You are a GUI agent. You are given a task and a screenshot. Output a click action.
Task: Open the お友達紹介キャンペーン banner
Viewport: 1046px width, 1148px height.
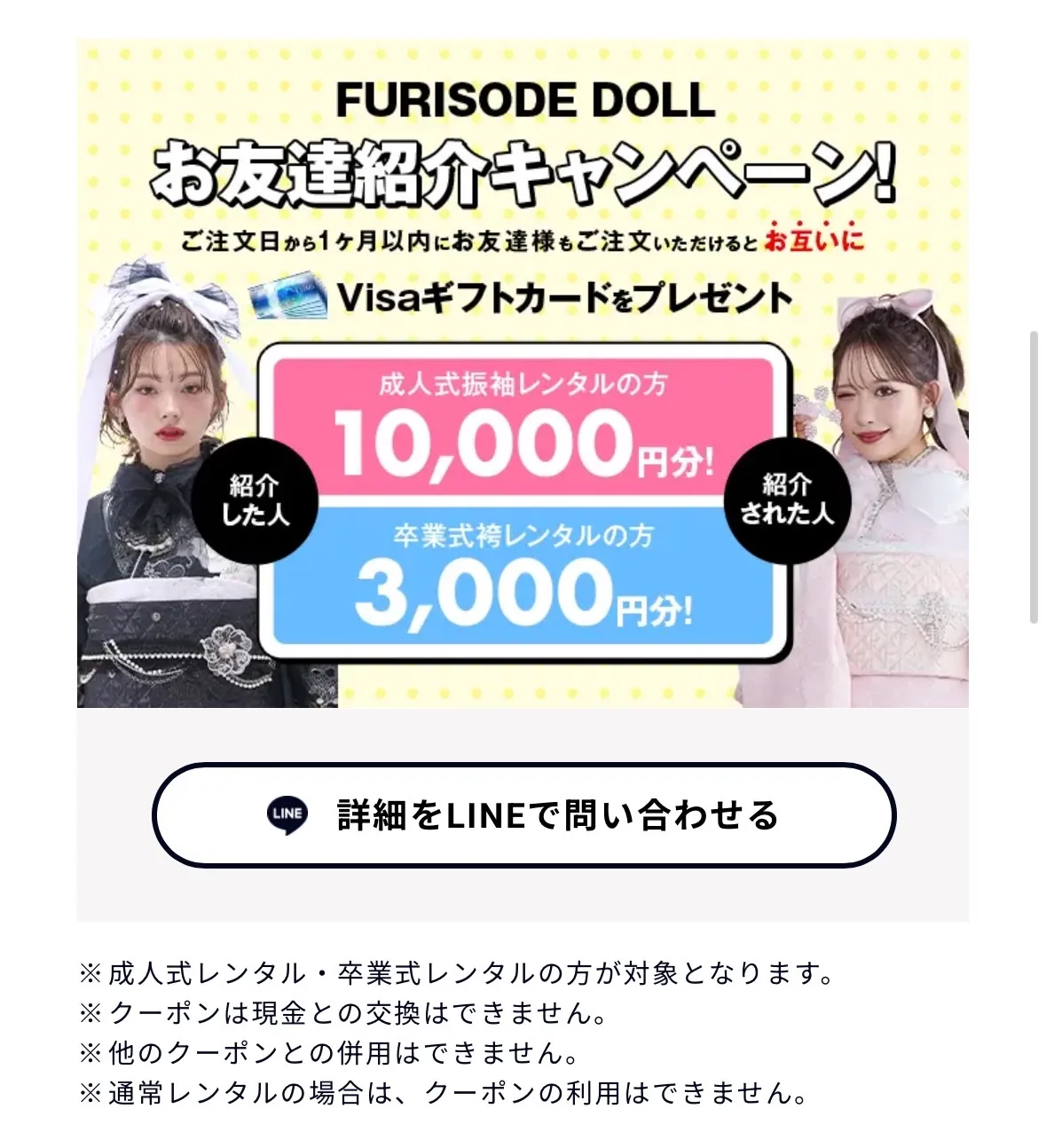tap(523, 373)
